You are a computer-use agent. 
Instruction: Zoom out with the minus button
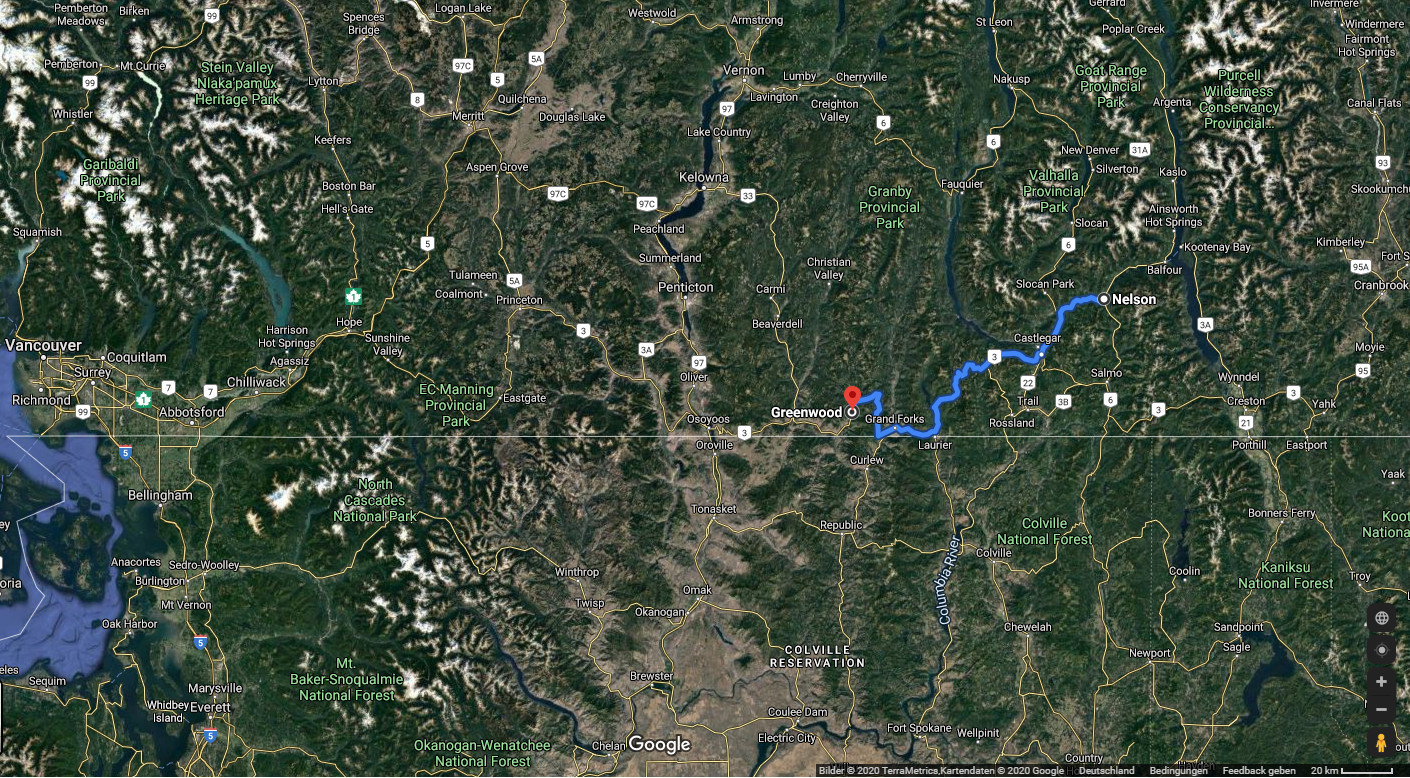point(1381,710)
